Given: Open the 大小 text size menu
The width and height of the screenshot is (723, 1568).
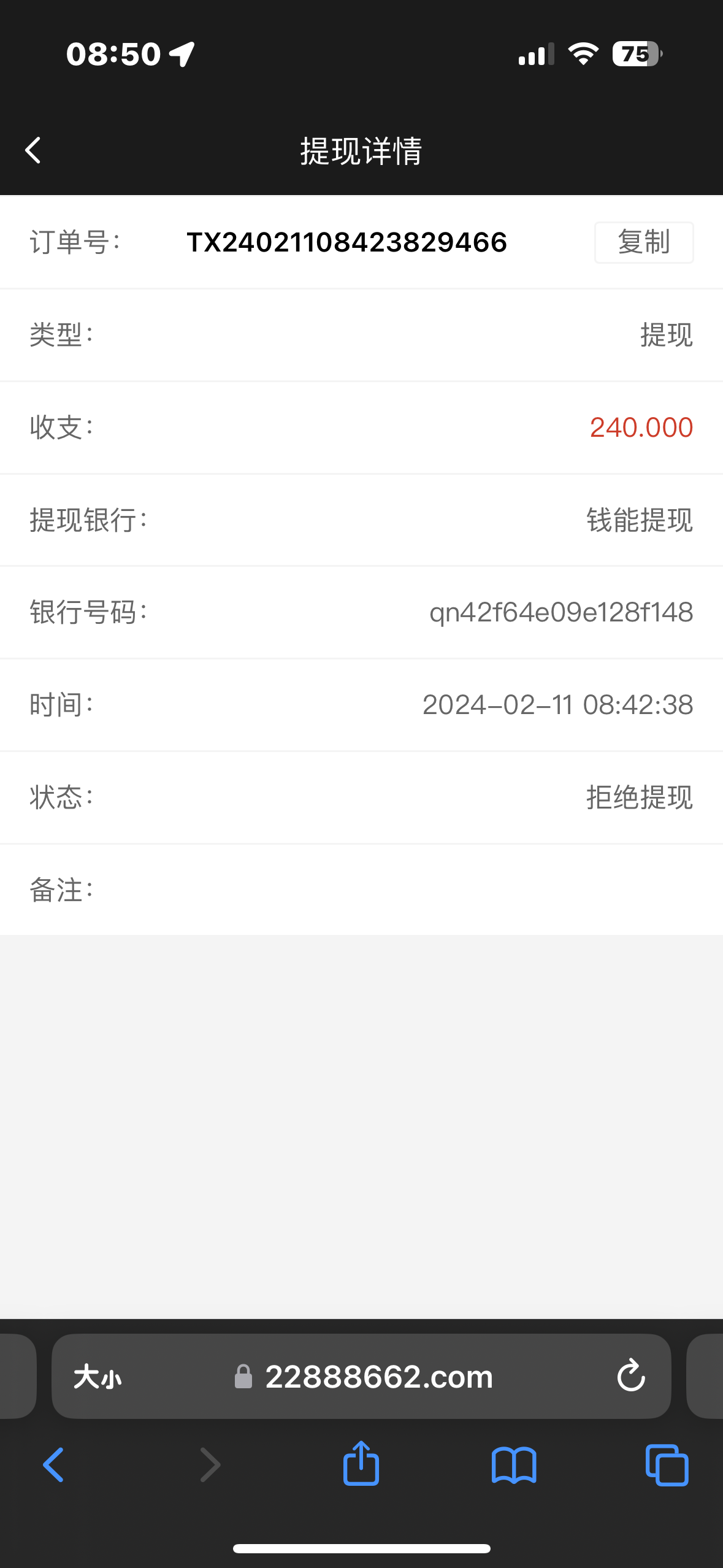Looking at the screenshot, I should coord(98,1377).
